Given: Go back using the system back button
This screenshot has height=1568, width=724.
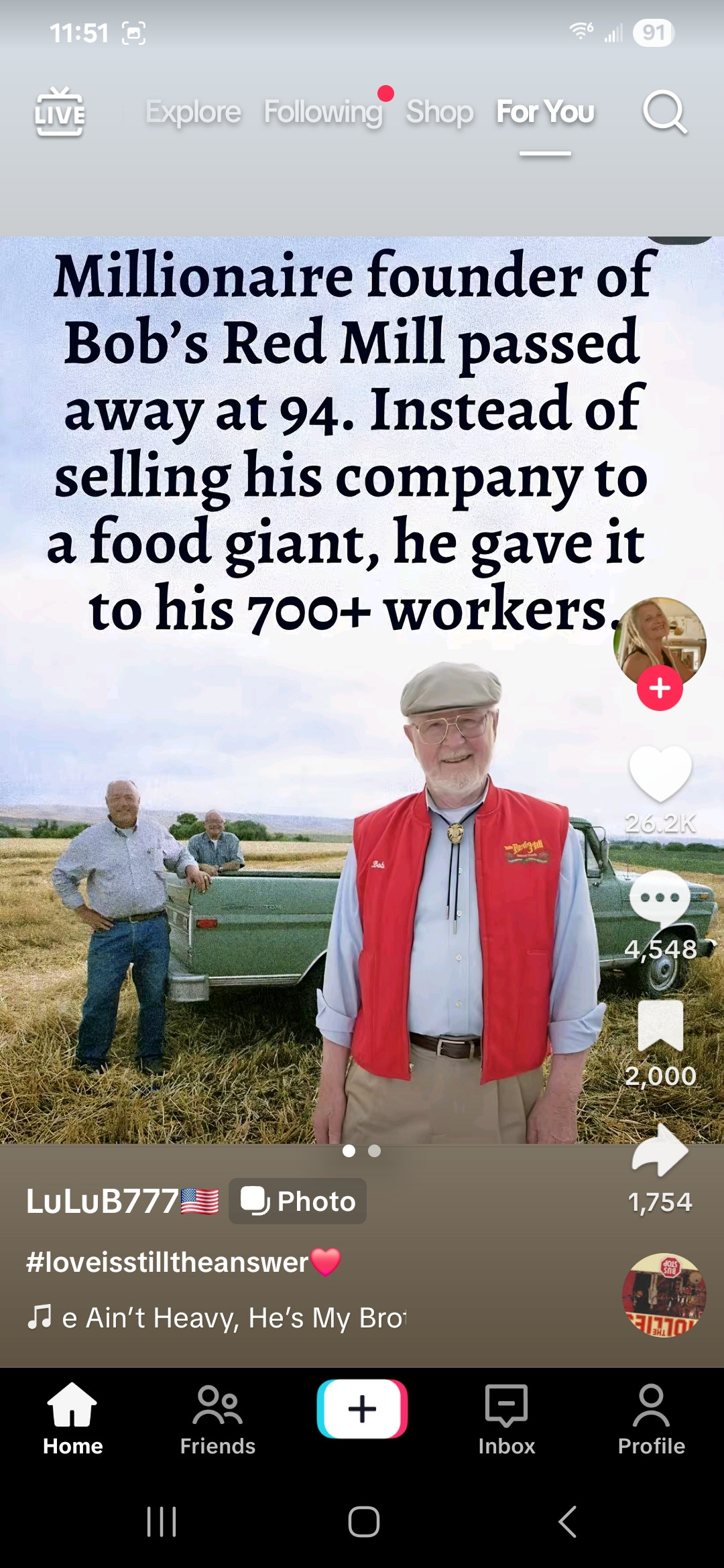Looking at the screenshot, I should [x=567, y=1522].
